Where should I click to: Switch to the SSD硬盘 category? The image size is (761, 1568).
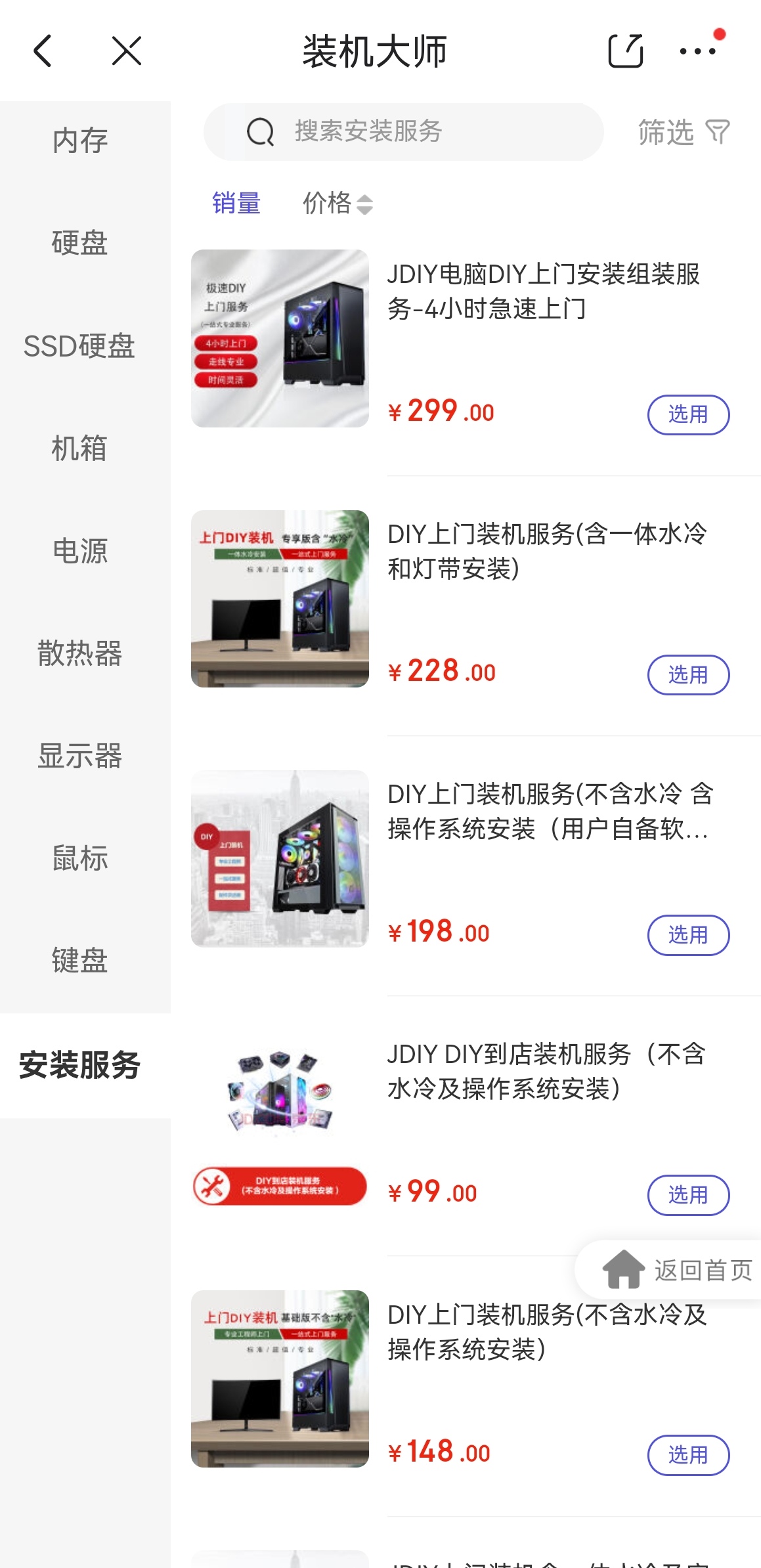pos(79,346)
